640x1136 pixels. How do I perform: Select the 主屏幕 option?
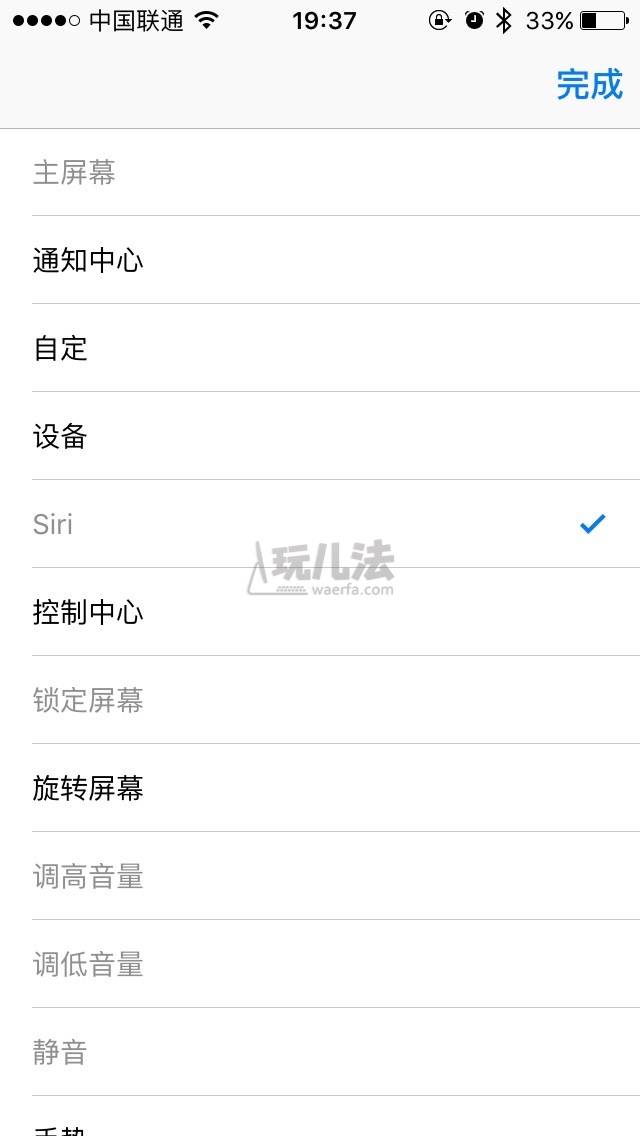click(x=320, y=172)
